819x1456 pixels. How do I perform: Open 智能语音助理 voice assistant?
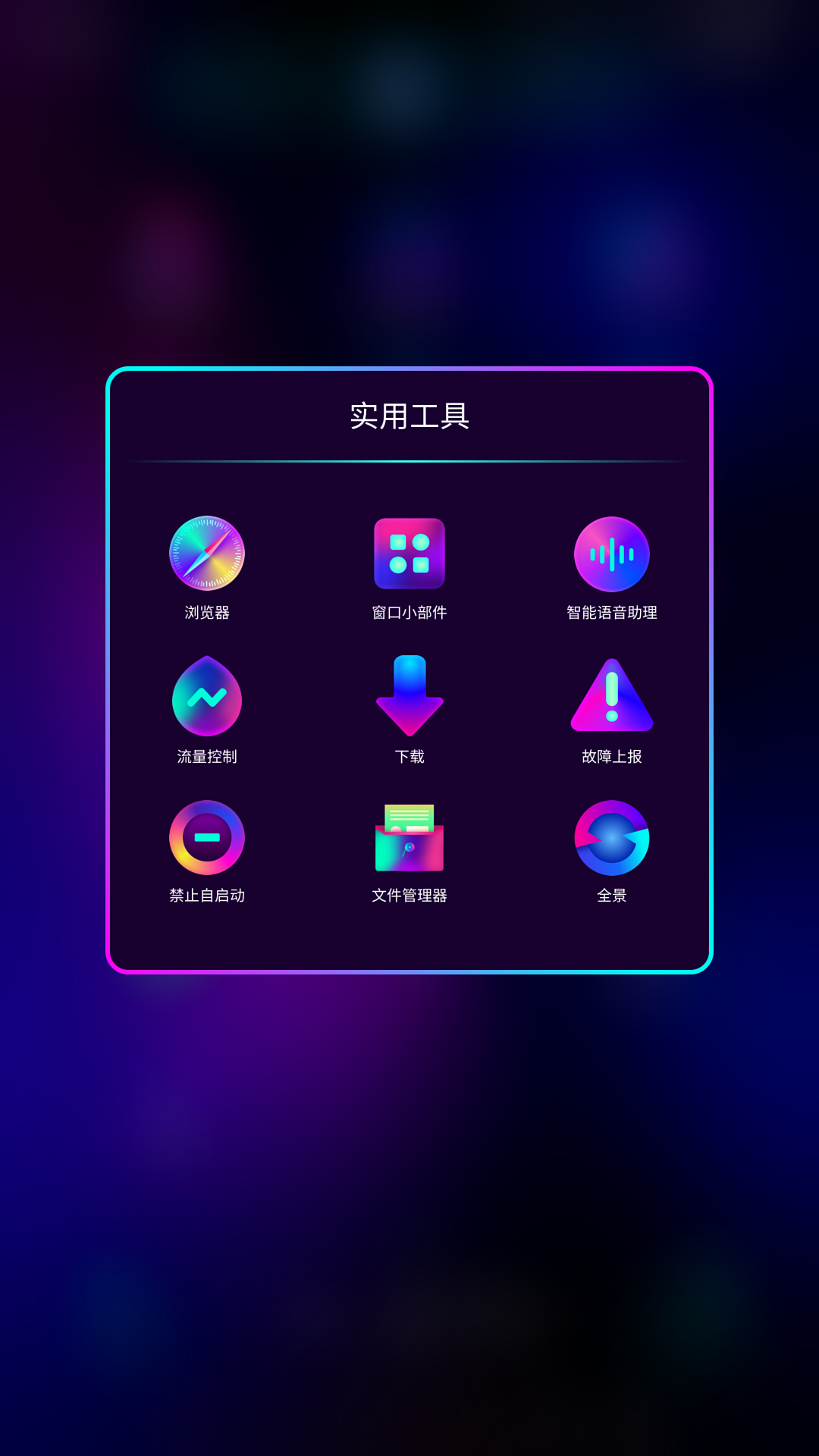coord(612,554)
